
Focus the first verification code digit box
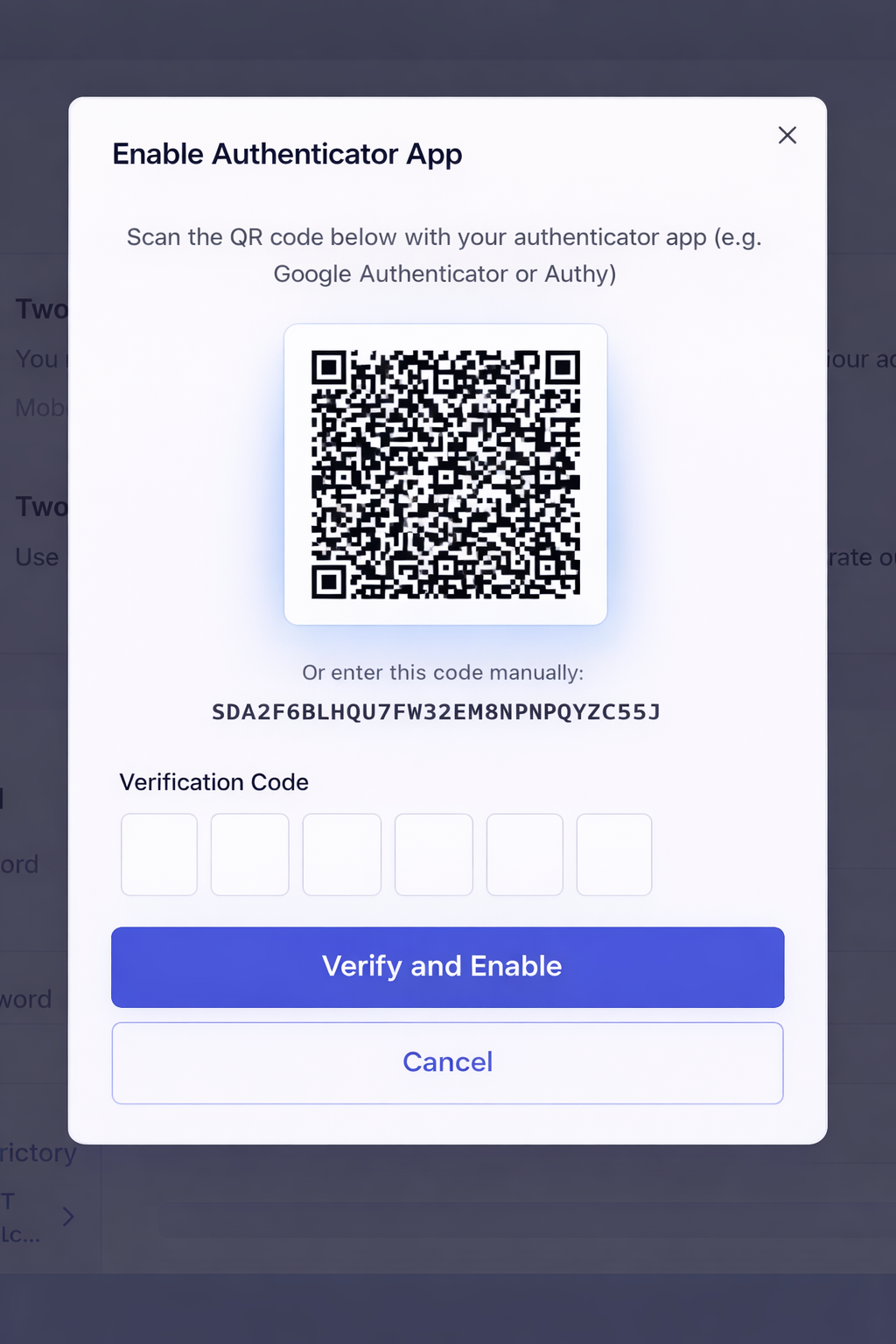[x=159, y=855]
